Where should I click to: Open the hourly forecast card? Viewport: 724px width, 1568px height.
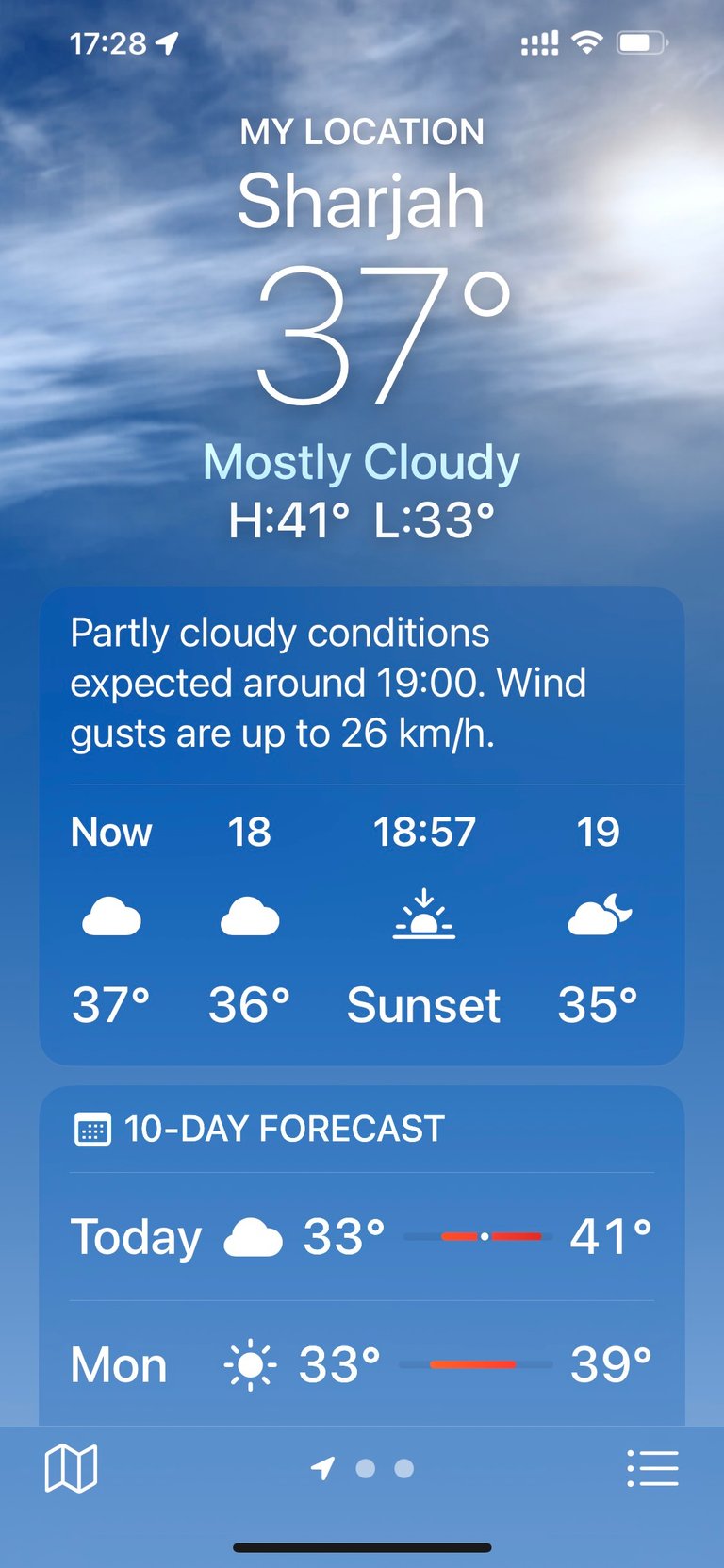(x=361, y=827)
